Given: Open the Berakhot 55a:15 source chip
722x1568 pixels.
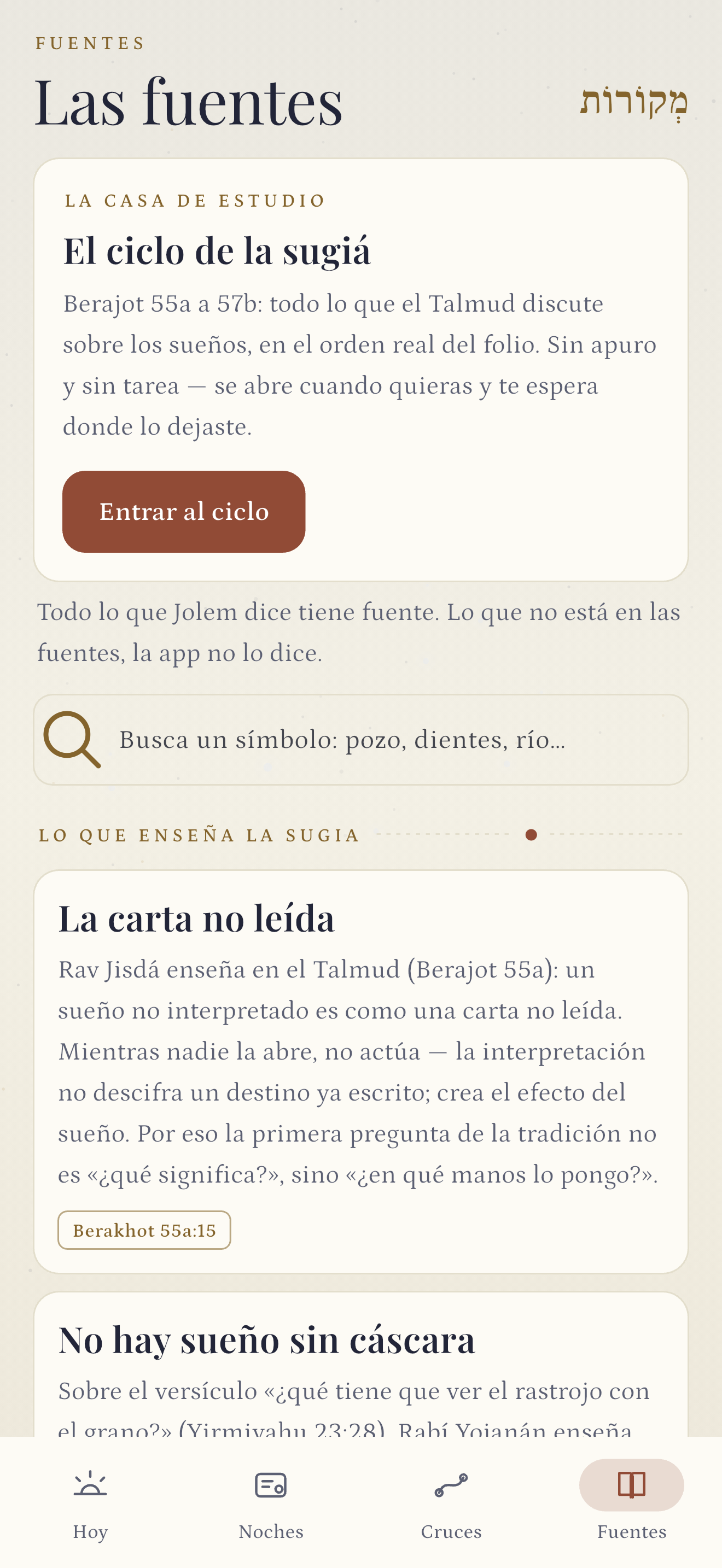Looking at the screenshot, I should [144, 1230].
